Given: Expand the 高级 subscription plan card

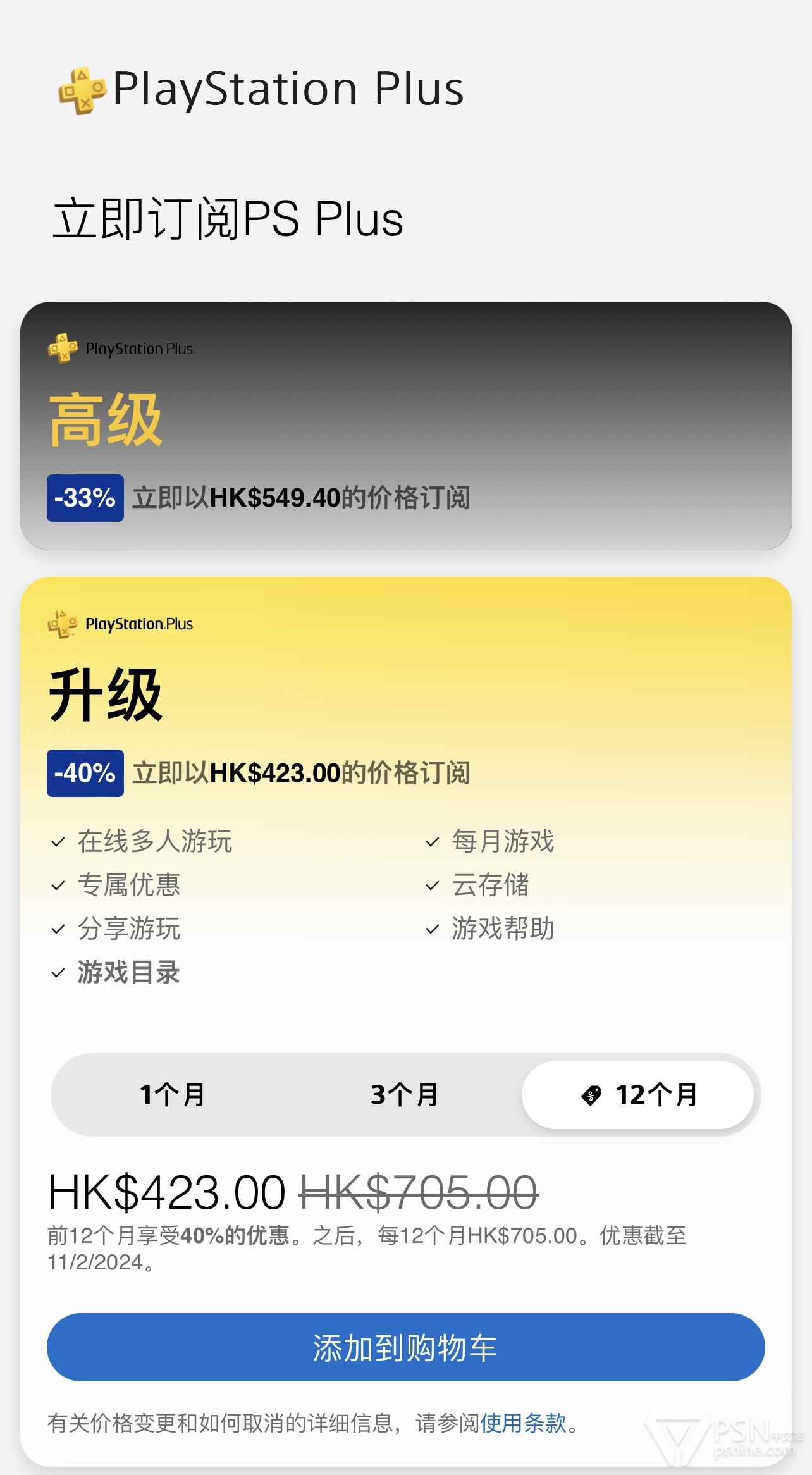Looking at the screenshot, I should [x=406, y=426].
